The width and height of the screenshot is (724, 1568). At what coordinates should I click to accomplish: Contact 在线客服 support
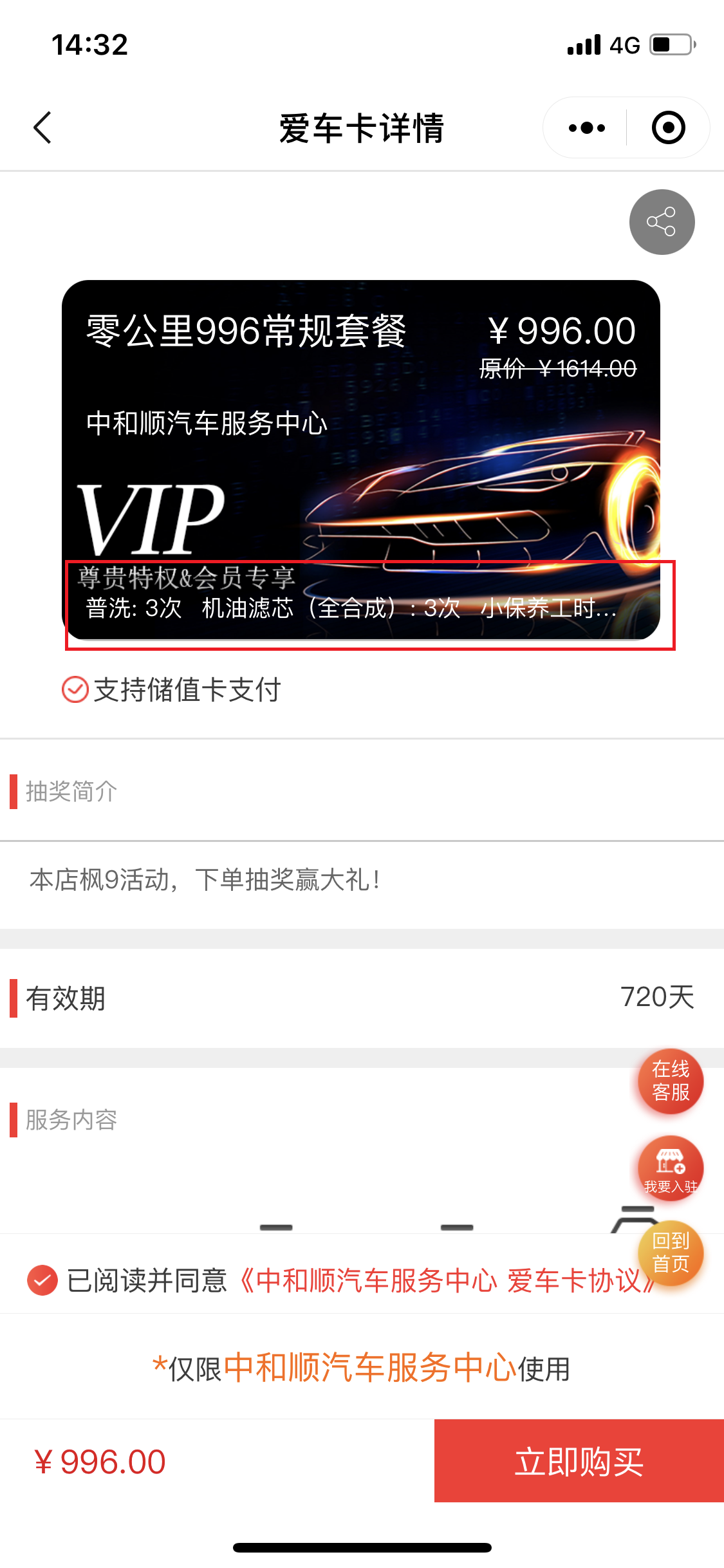(x=670, y=1081)
